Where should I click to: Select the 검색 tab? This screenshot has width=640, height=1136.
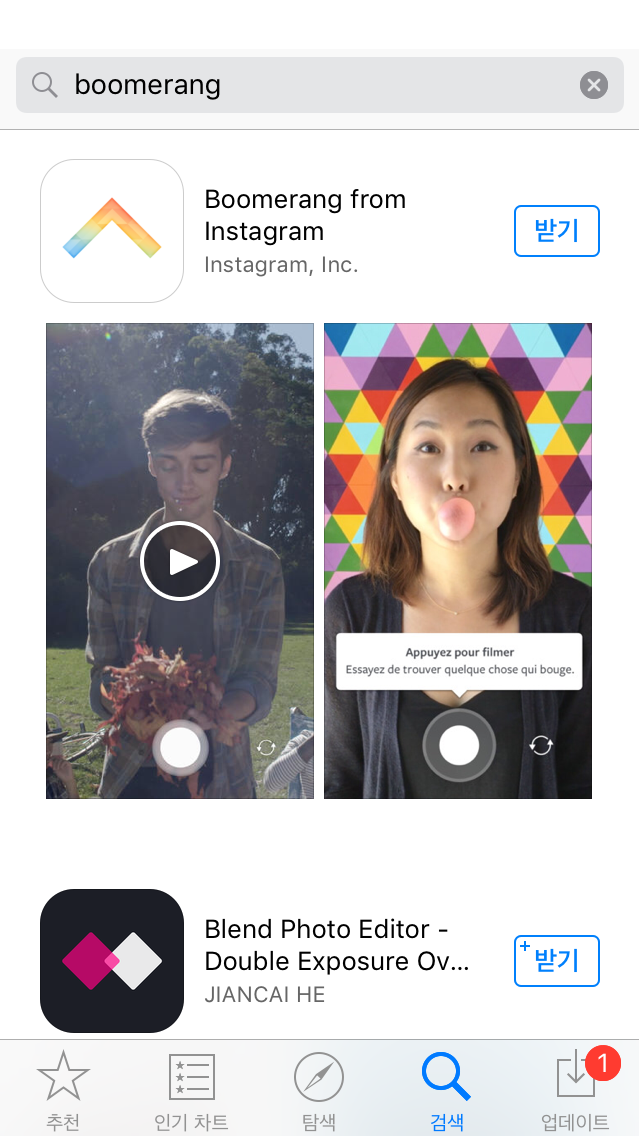(447, 1090)
